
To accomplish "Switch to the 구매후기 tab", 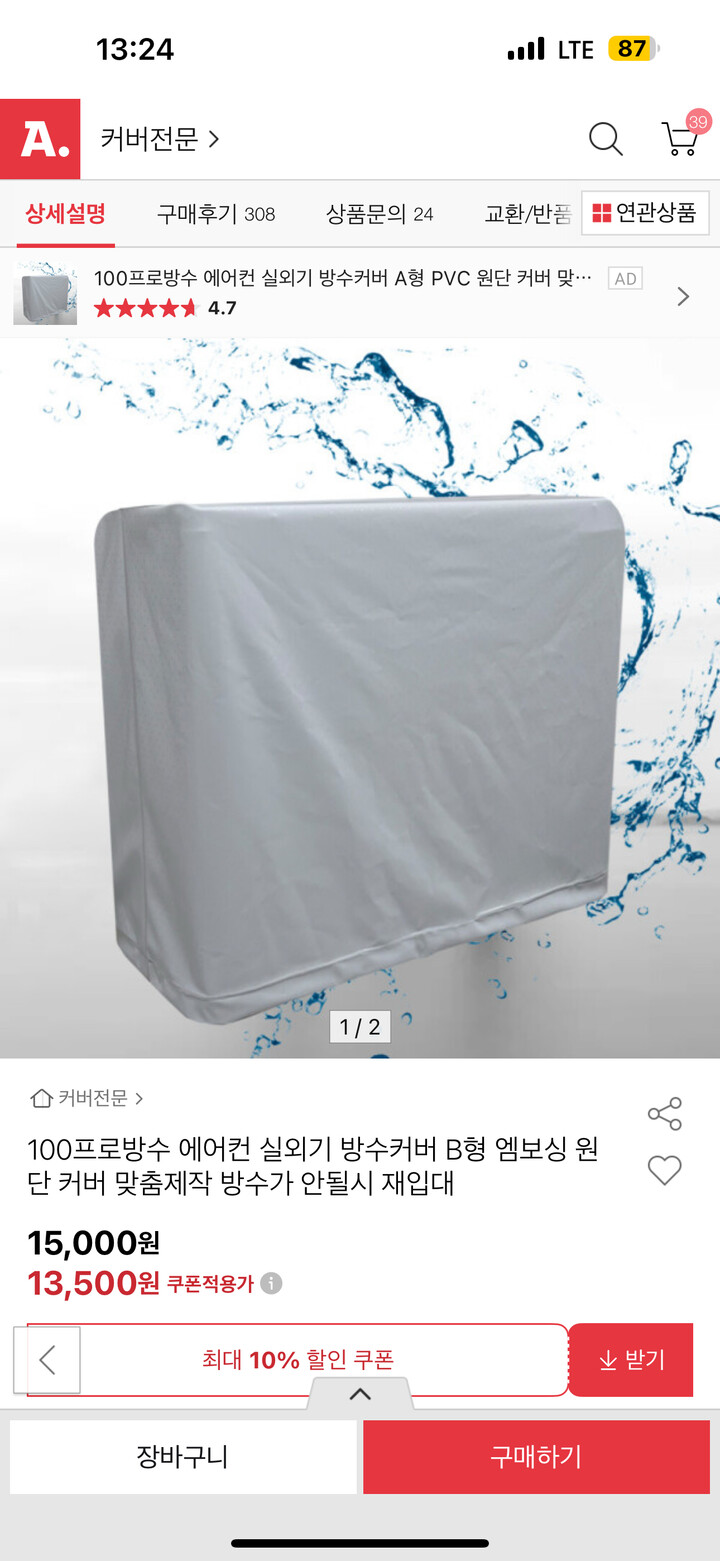I will [215, 214].
